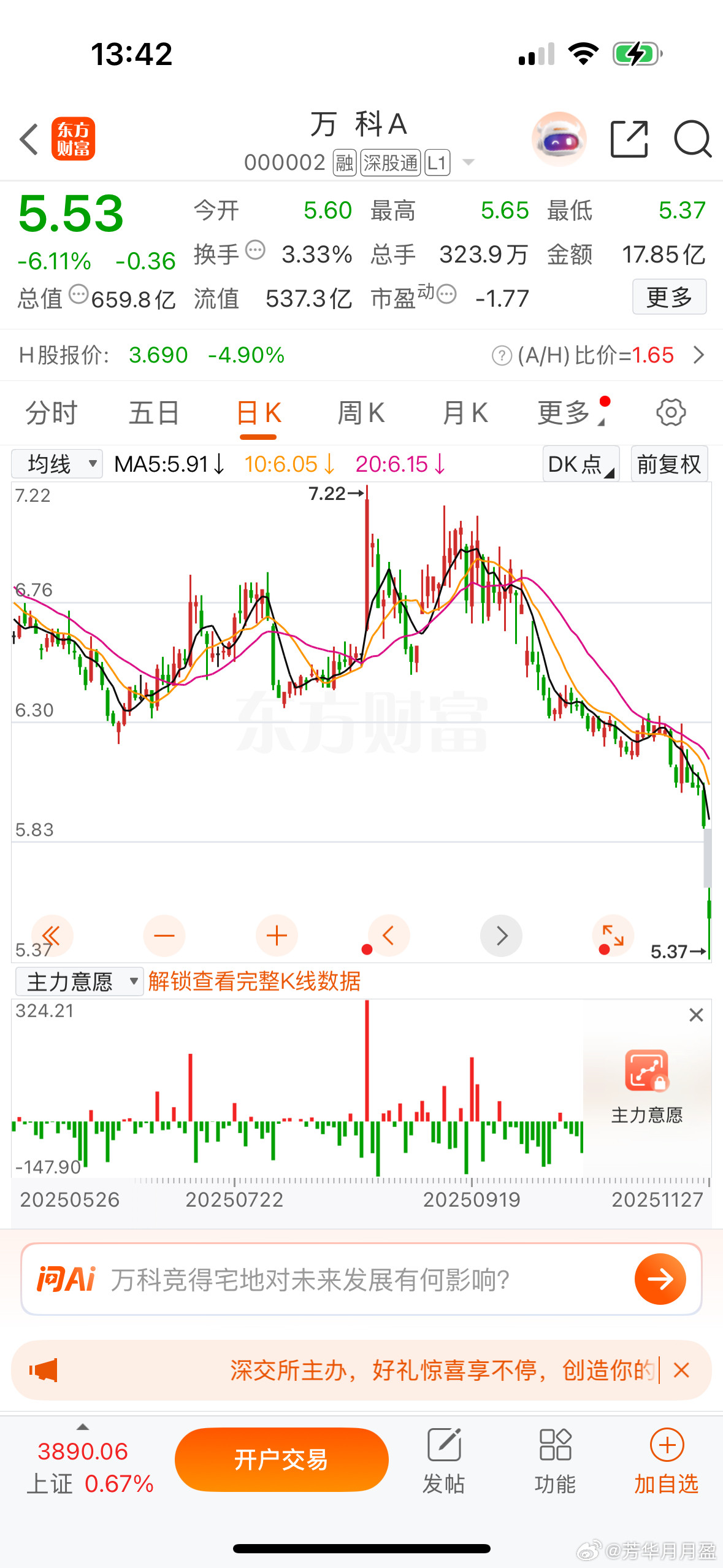Tap the chart settings gear icon
Viewport: 723px width, 1568px height.
pos(670,412)
